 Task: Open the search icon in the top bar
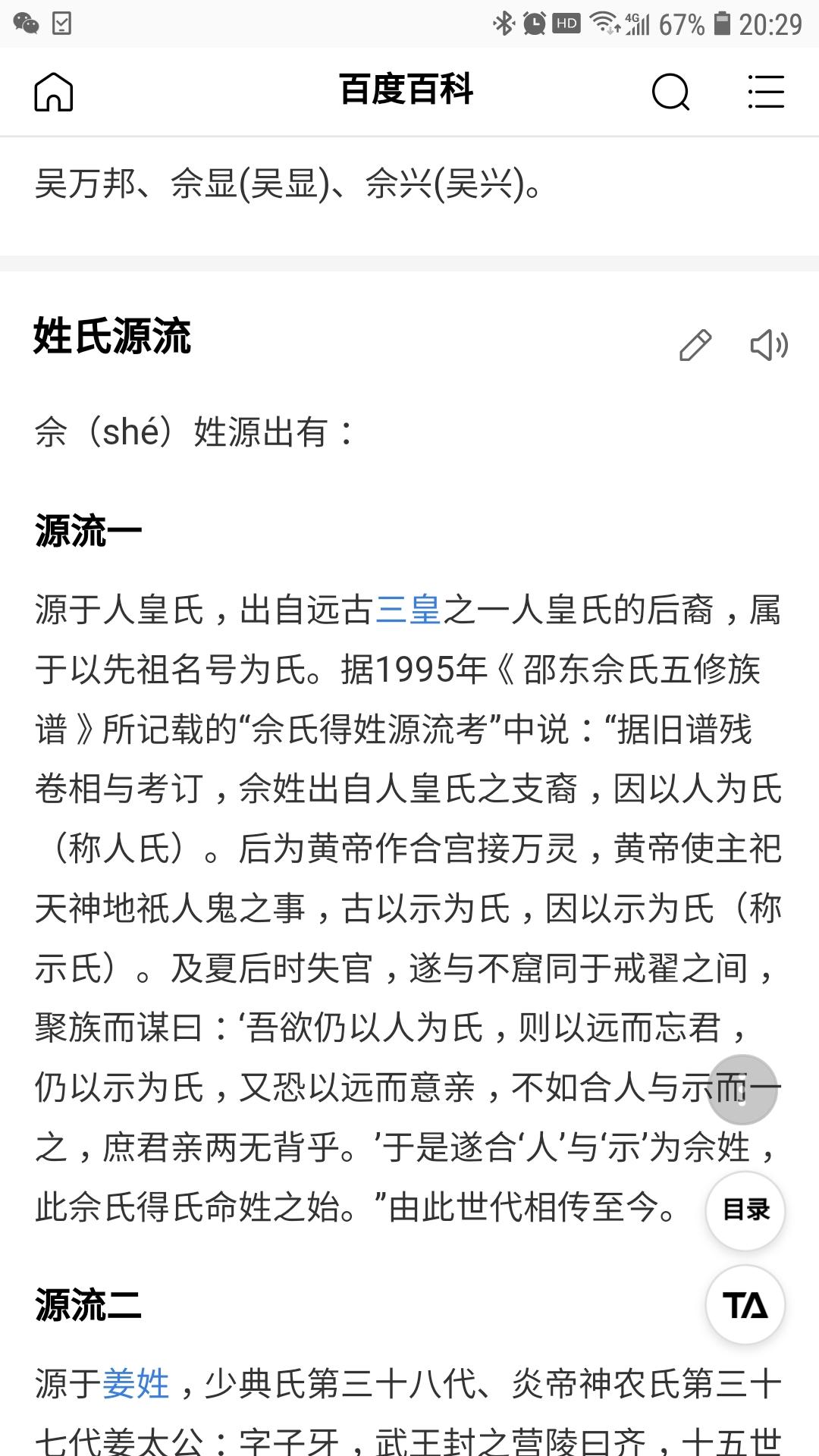(671, 93)
